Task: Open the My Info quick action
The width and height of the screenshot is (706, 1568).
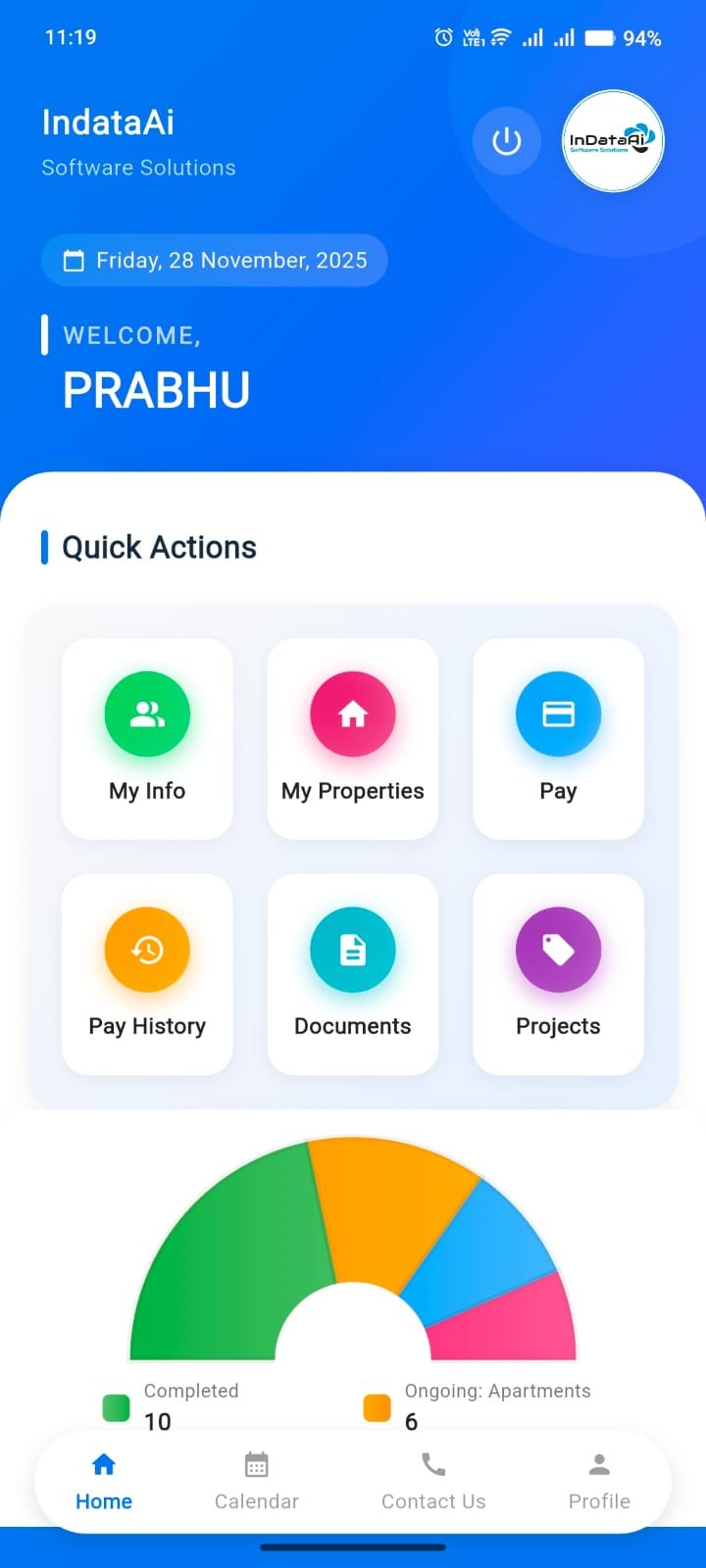Action: pos(147,738)
